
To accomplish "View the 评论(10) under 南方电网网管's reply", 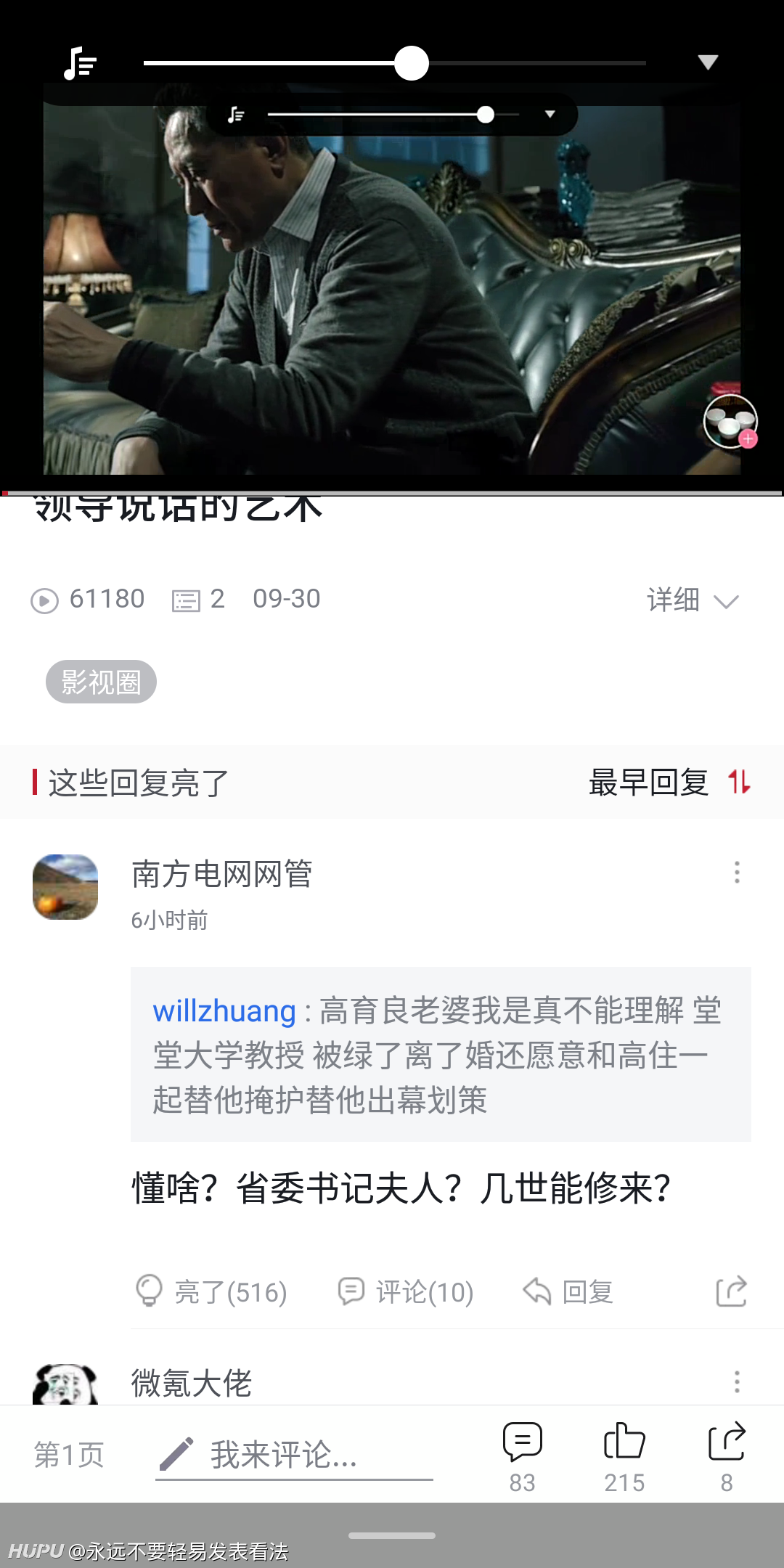I will click(x=406, y=1291).
